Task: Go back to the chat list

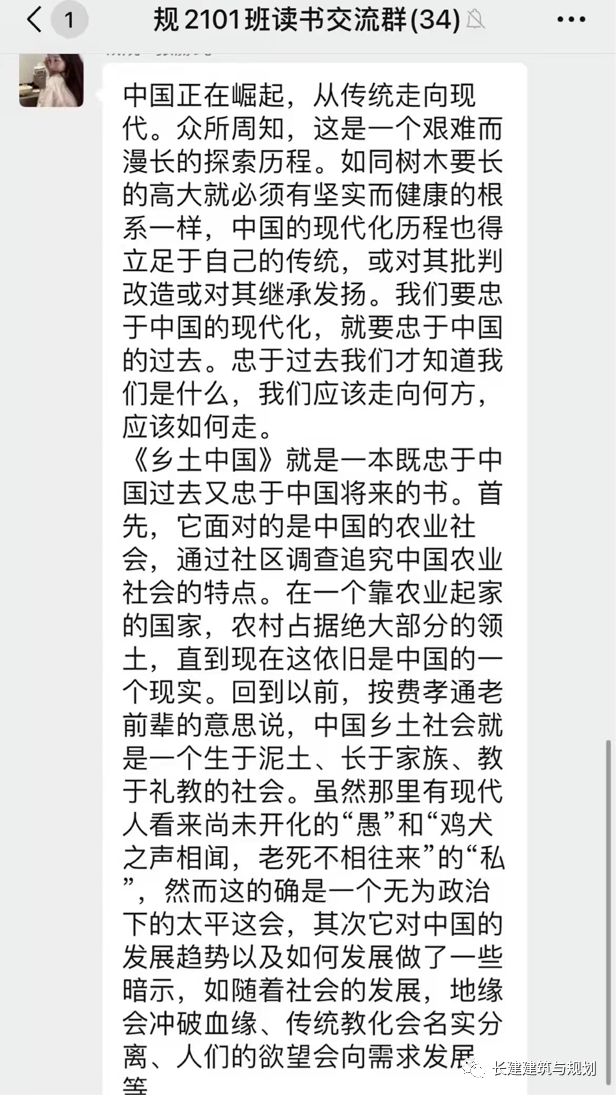Action: coord(36,20)
